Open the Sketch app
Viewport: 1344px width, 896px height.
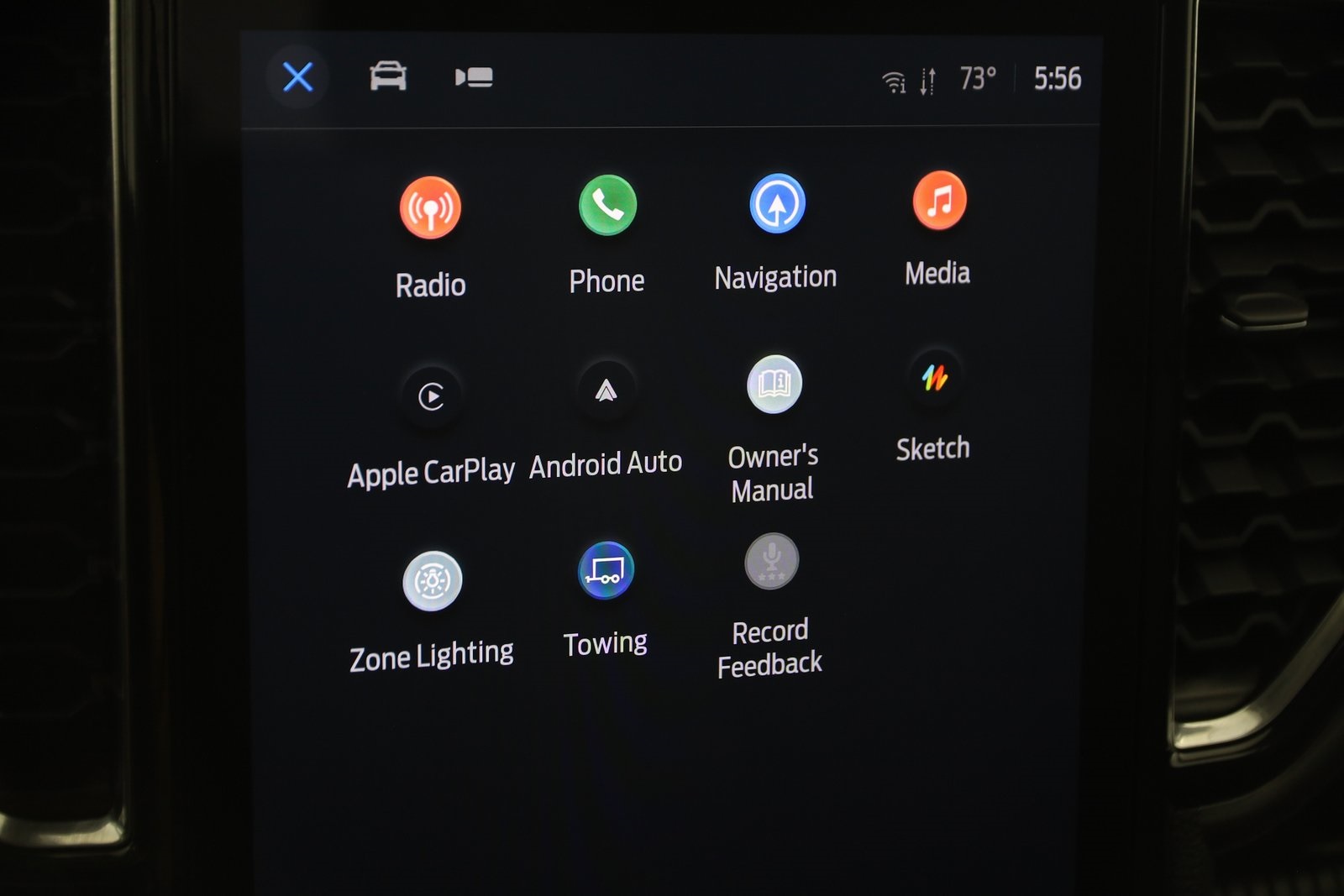[934, 379]
